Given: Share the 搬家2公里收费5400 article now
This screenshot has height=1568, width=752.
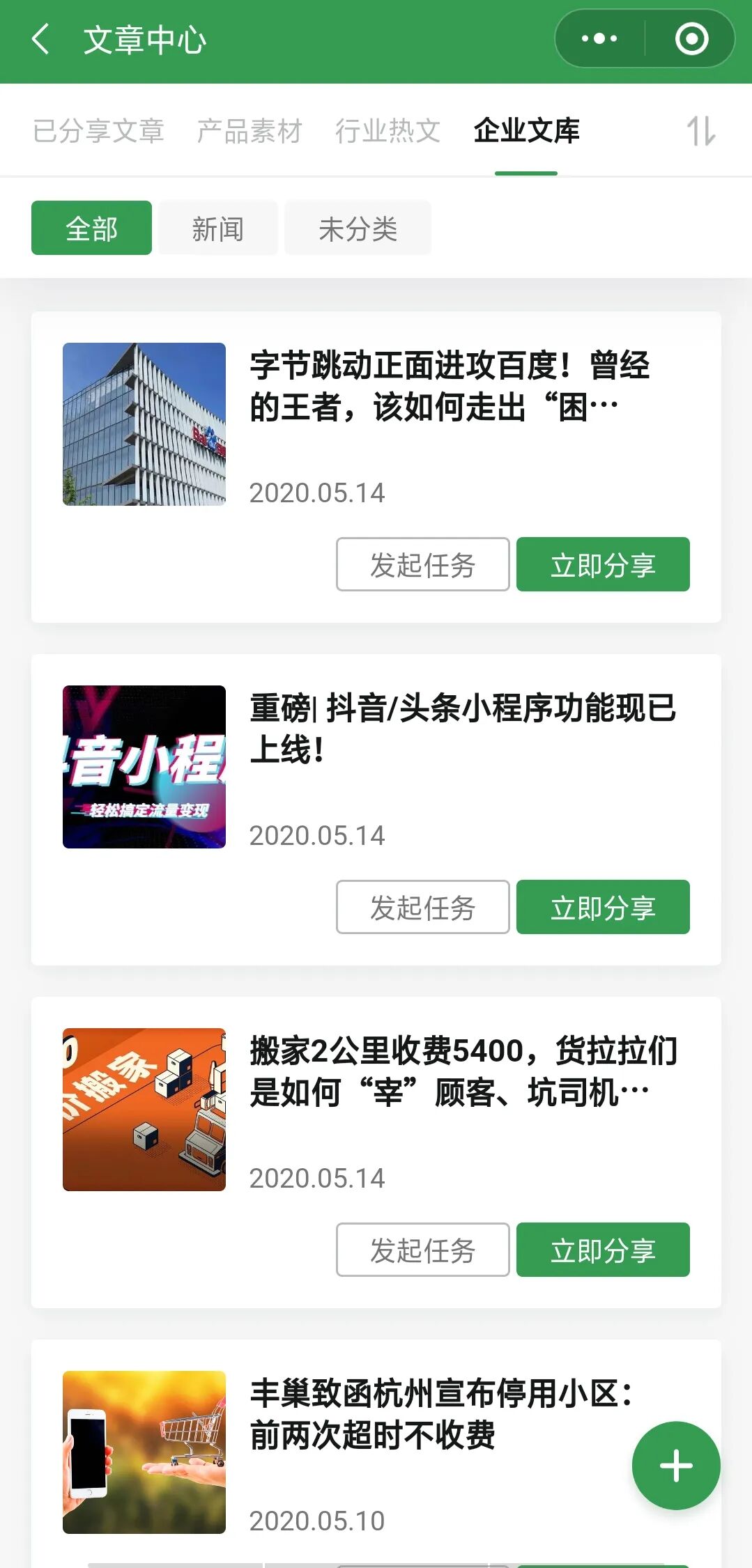Looking at the screenshot, I should click(603, 1250).
